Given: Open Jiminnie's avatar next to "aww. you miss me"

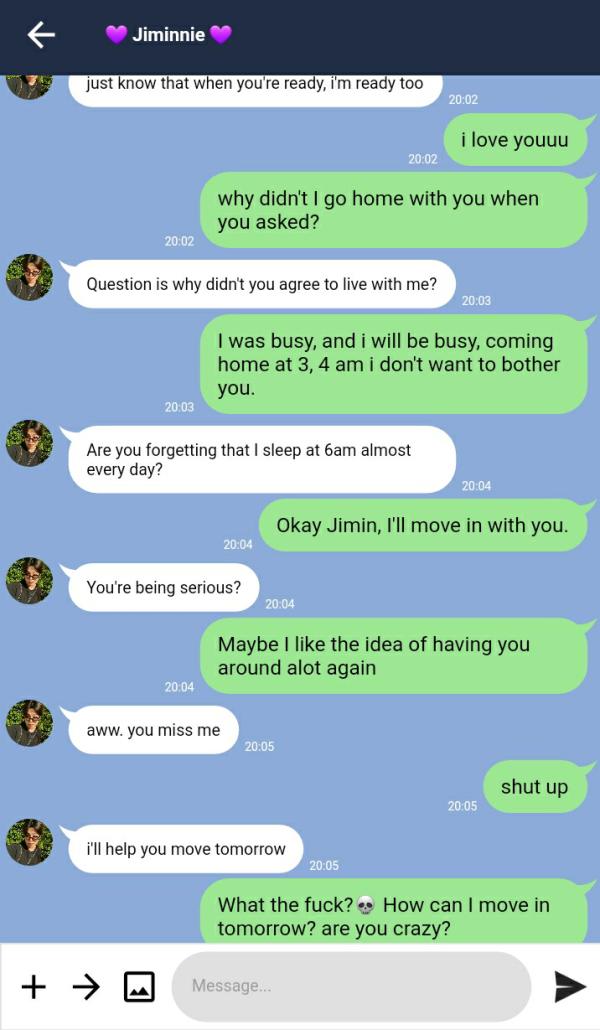Looking at the screenshot, I should tap(29, 724).
